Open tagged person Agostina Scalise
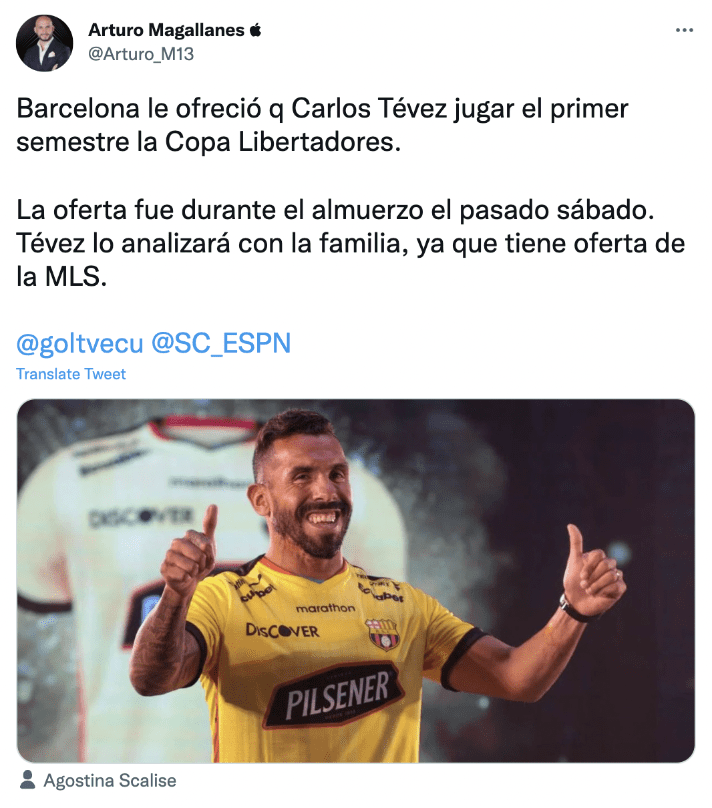Screen dimensions: 712x808 tap(109, 780)
